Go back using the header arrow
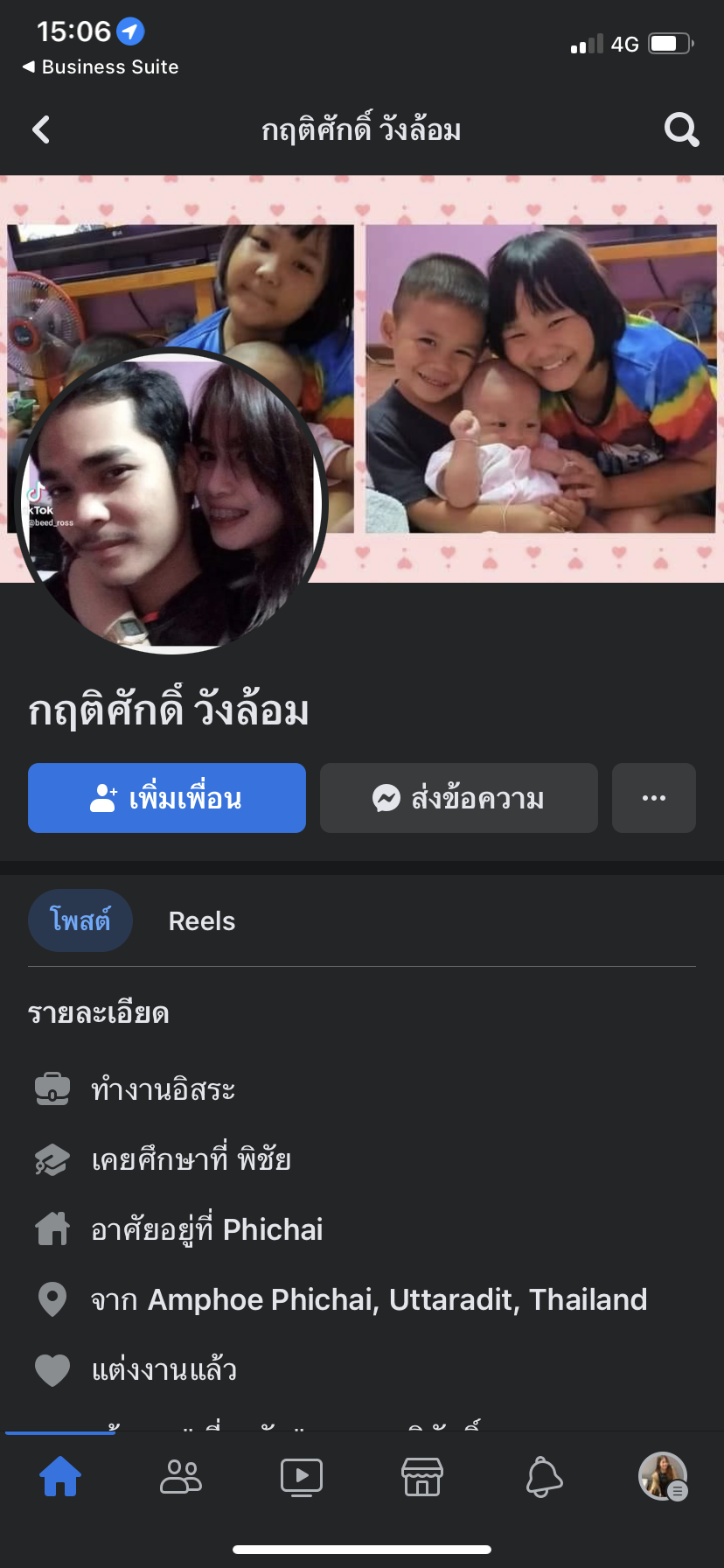The height and width of the screenshot is (1568, 724). coord(41,130)
